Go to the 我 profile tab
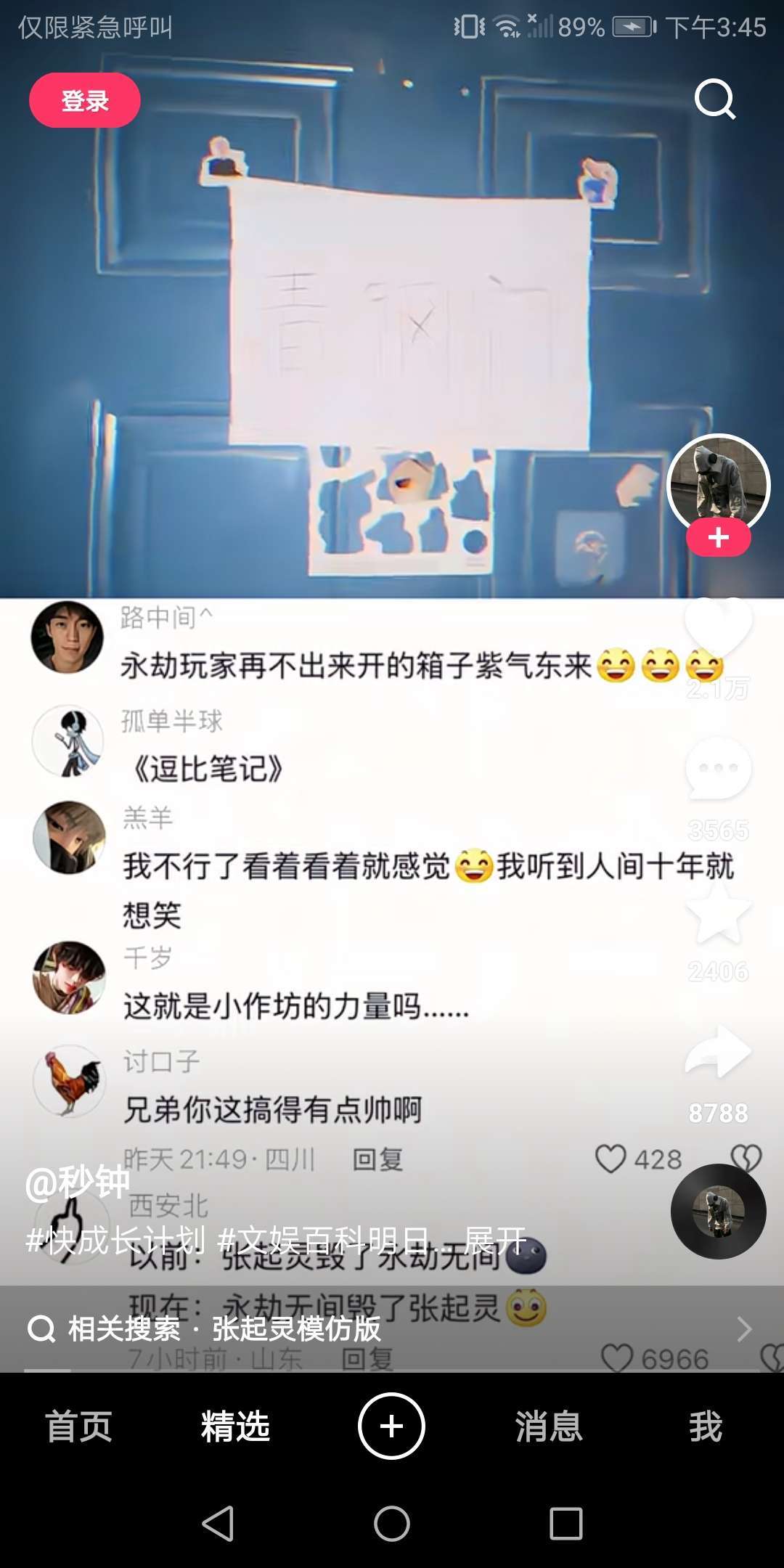Screen dimensions: 784x1568 (706, 1426)
